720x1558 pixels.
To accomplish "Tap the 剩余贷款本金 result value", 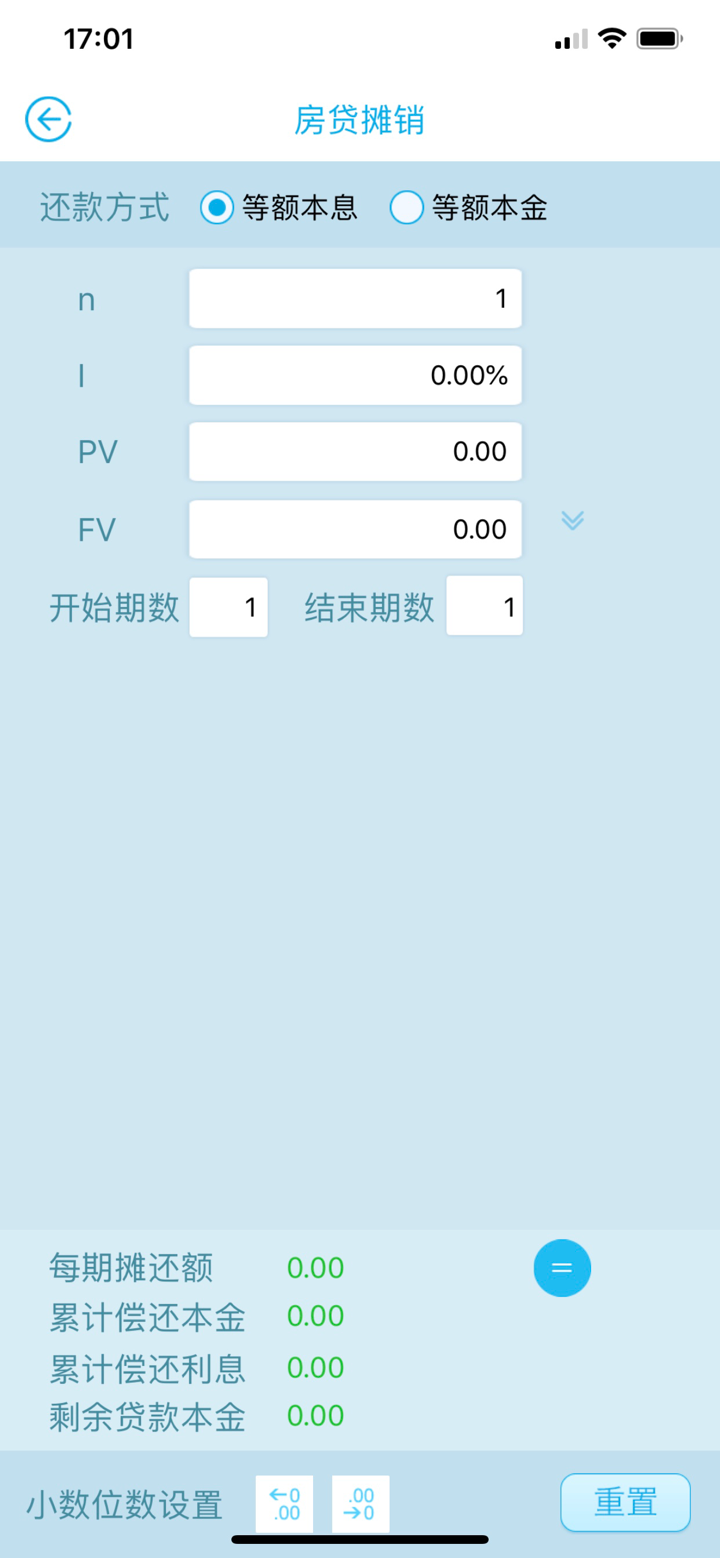I will tap(314, 1416).
